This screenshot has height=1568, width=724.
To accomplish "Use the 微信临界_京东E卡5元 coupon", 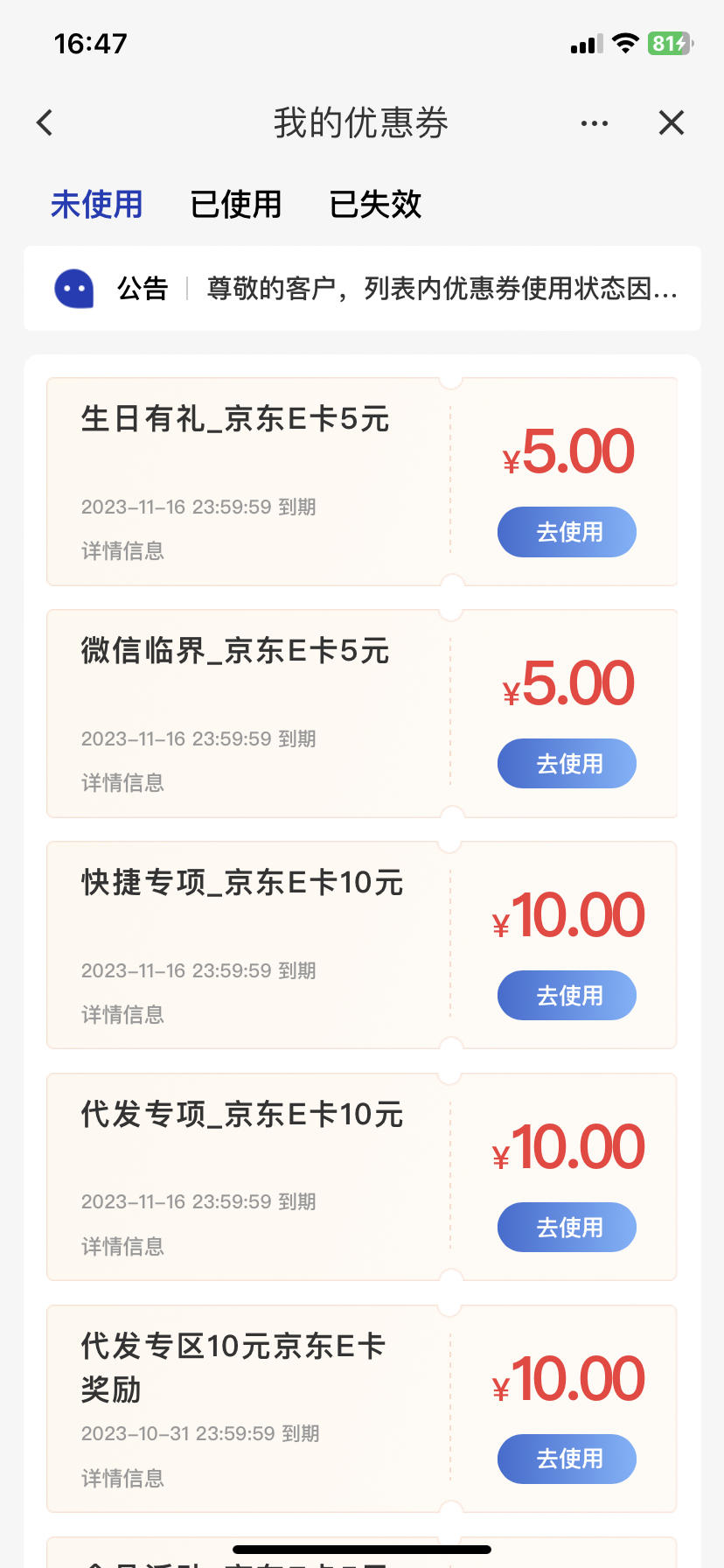I will 567,764.
